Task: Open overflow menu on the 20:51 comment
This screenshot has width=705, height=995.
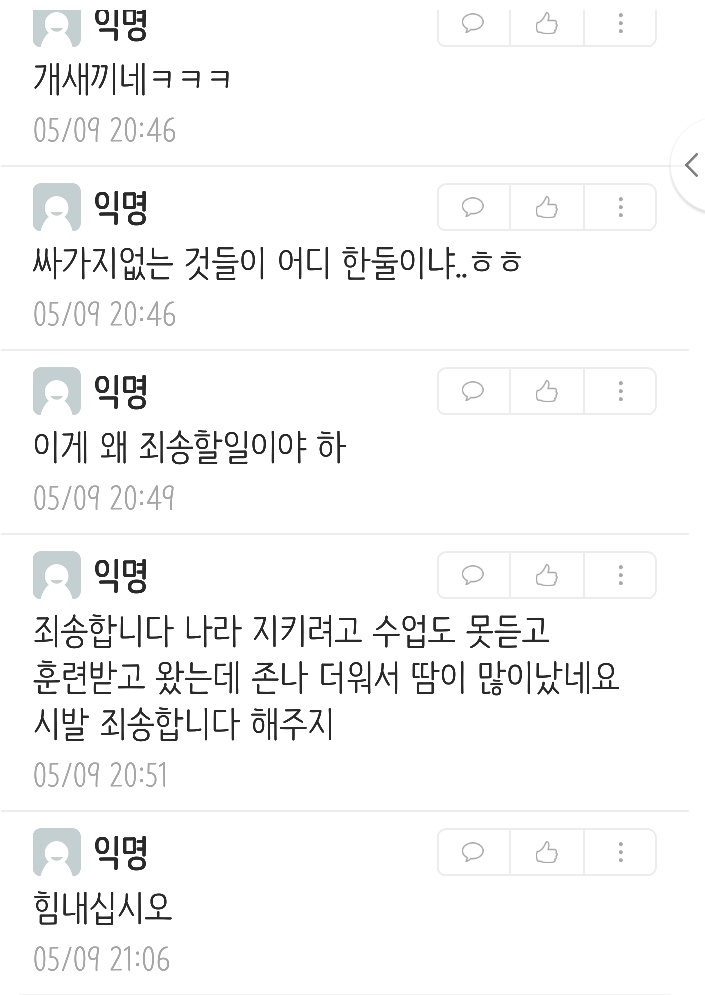Action: point(621,575)
